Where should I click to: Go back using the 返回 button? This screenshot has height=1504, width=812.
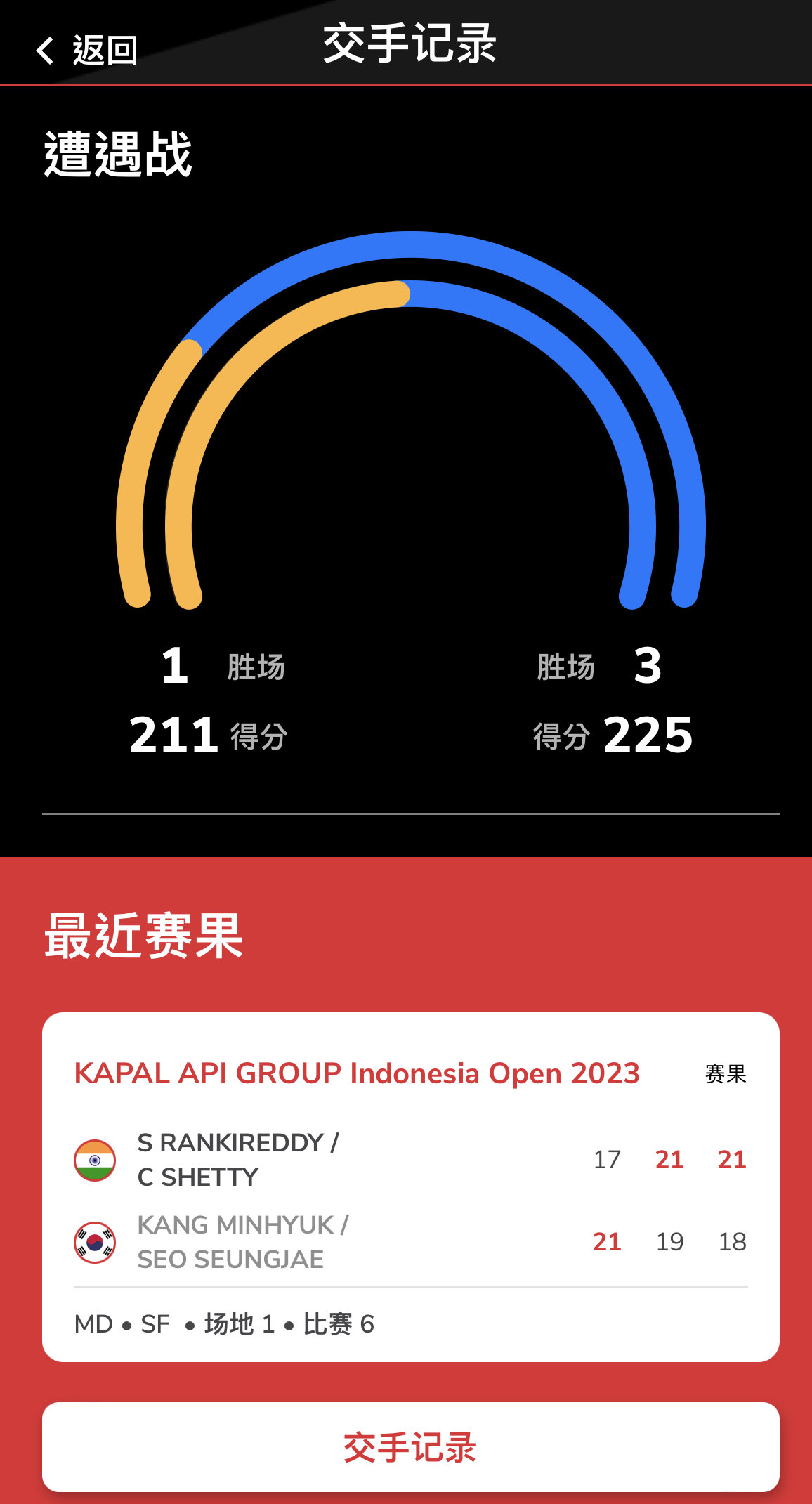coord(86,51)
